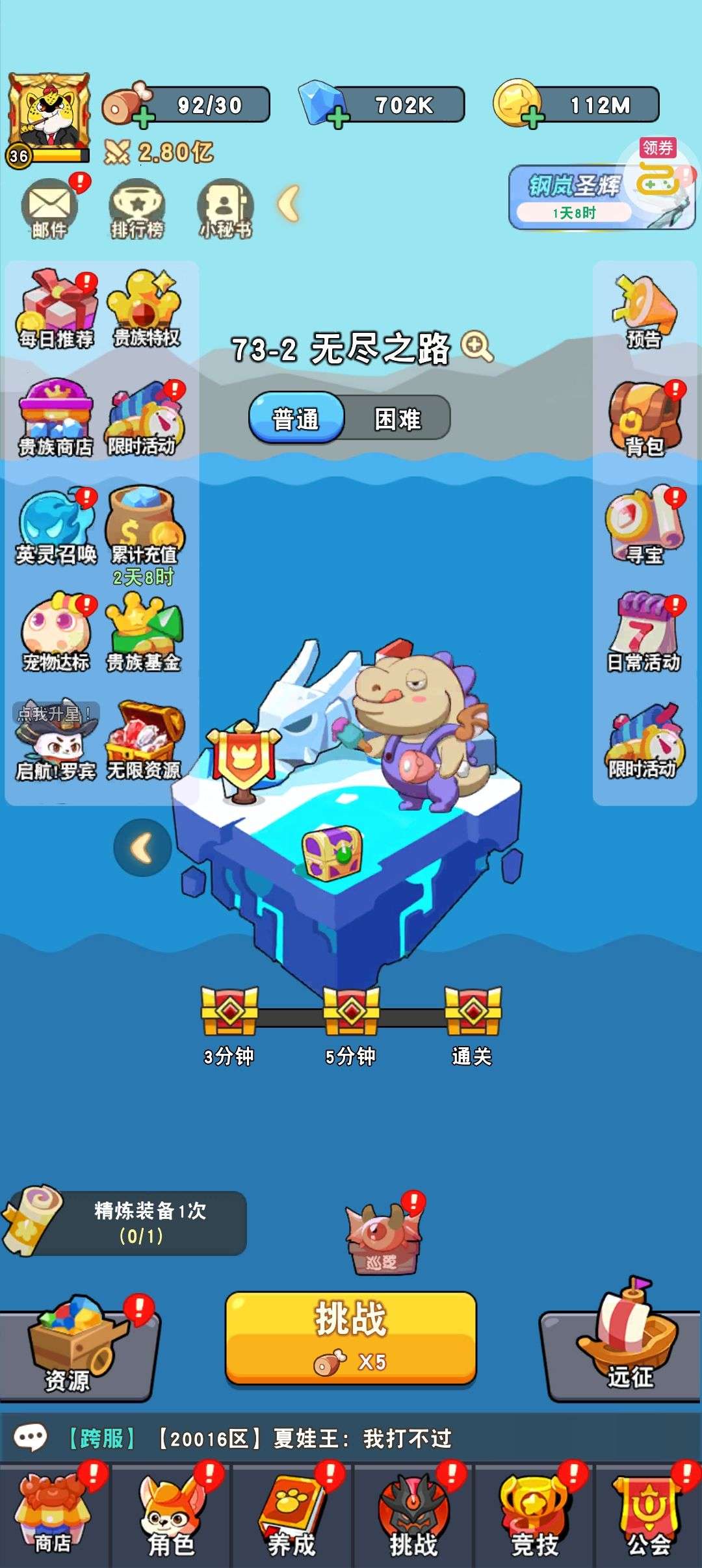
Task: Go to the 商店 shop tab
Action: click(53, 1515)
